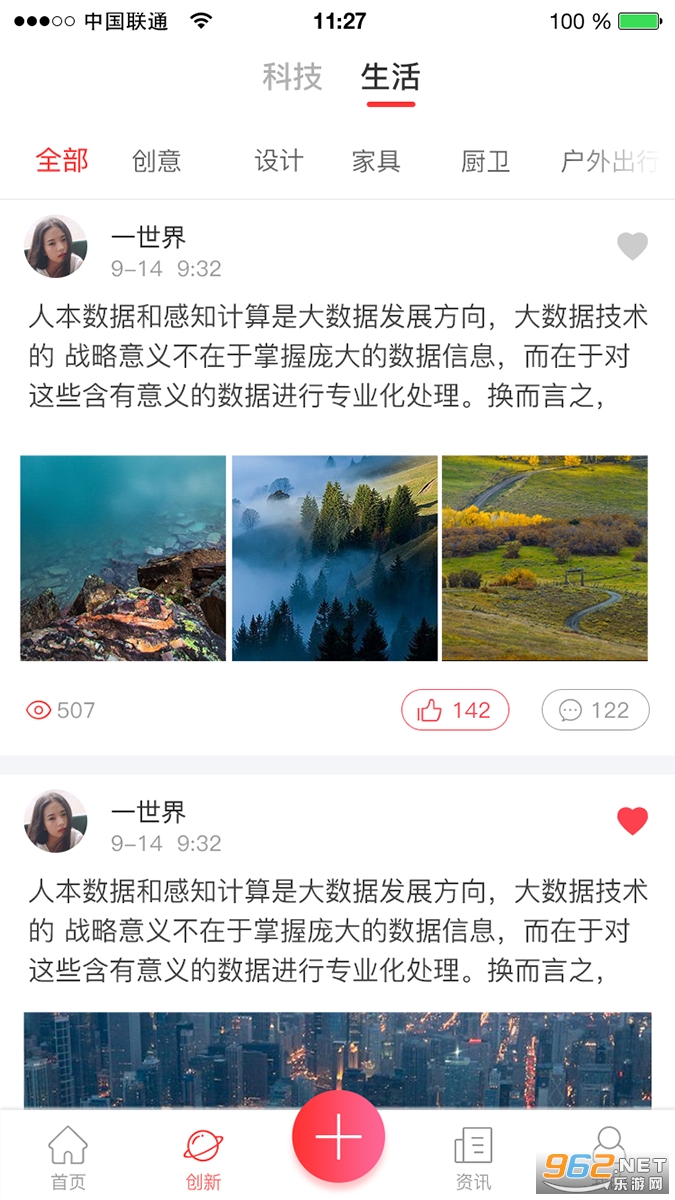Open the misty forest photo

[334, 558]
